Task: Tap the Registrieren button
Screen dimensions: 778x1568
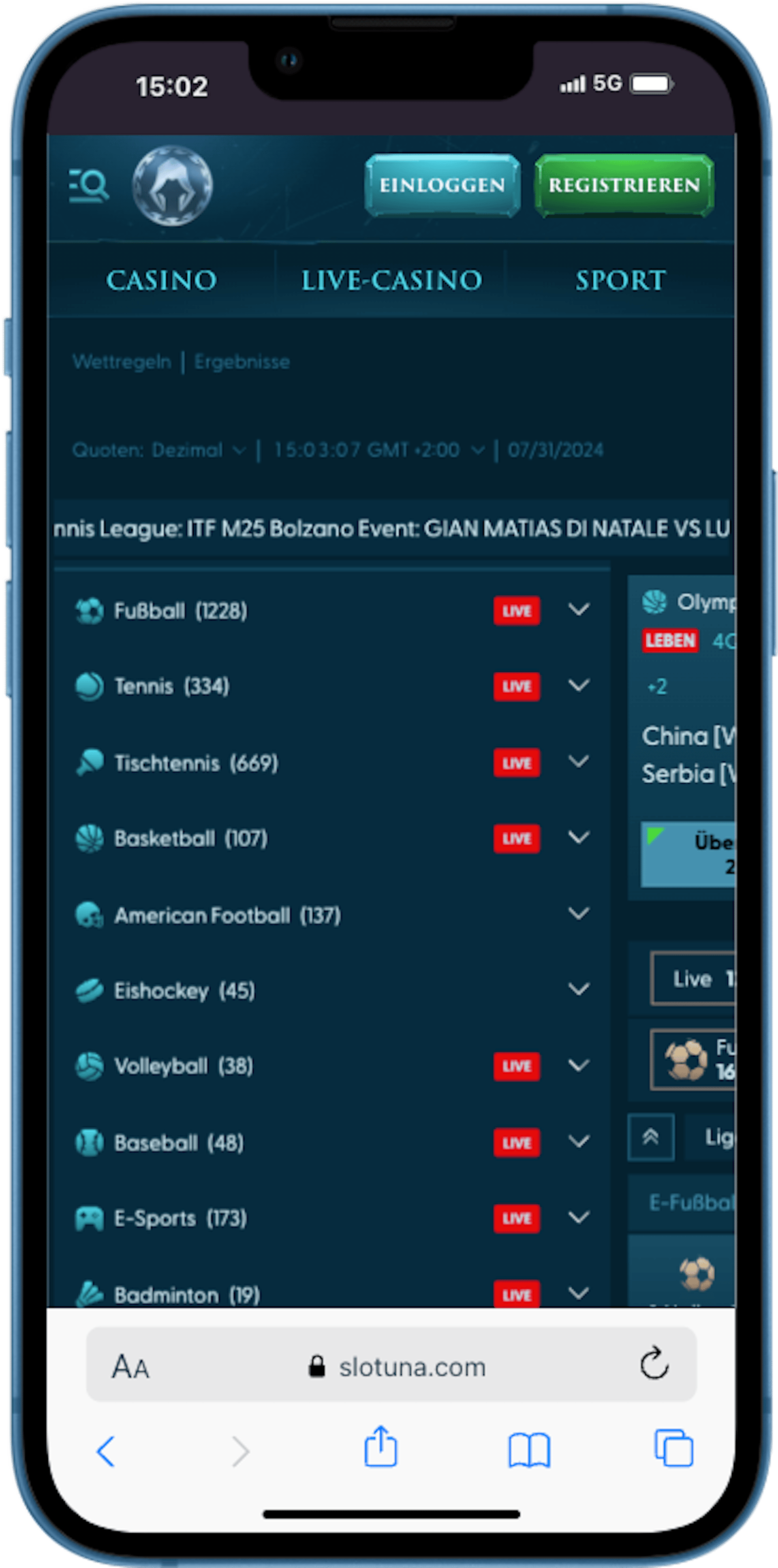Action: [x=624, y=185]
